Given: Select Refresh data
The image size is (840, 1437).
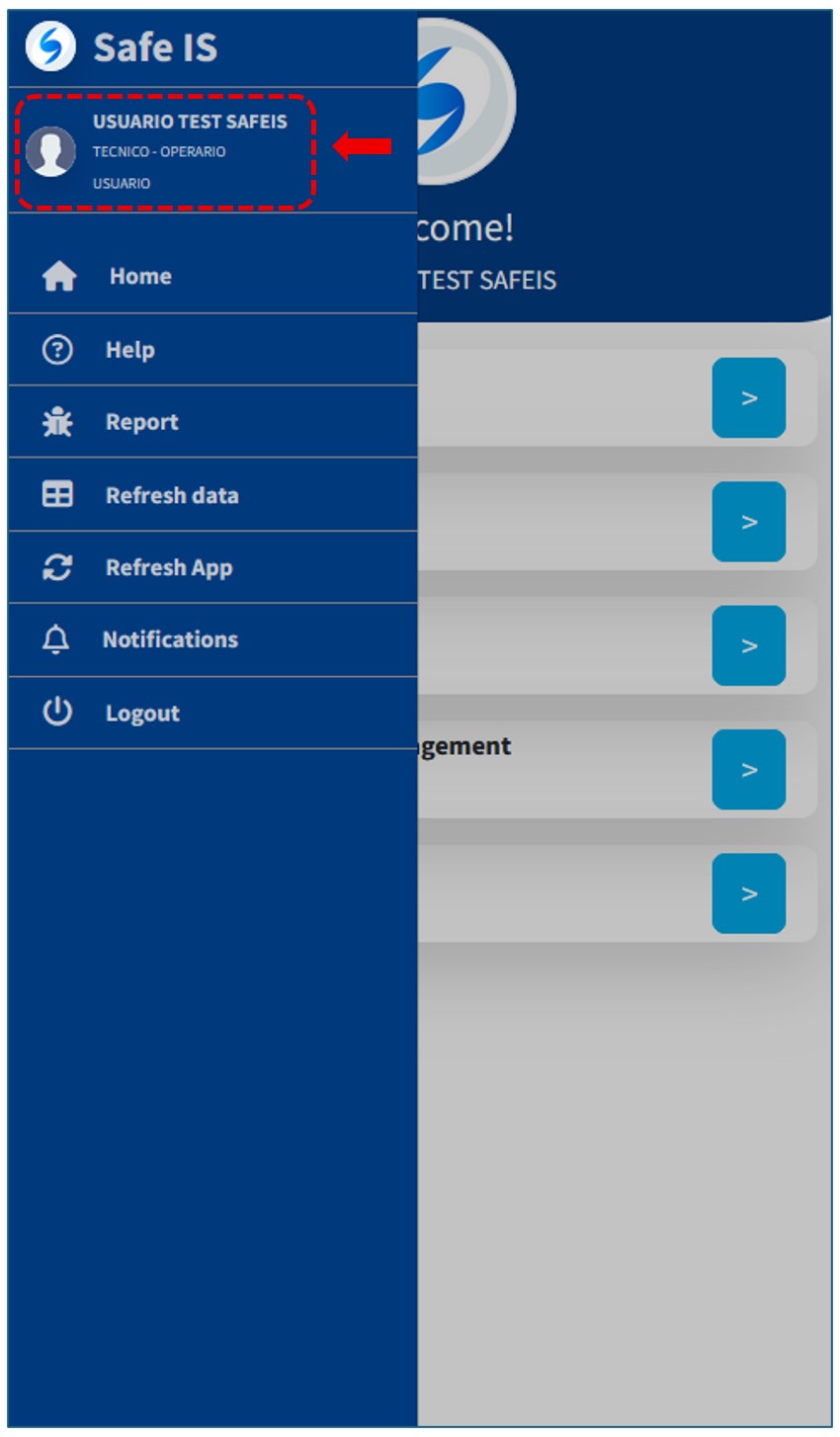Looking at the screenshot, I should click(171, 495).
